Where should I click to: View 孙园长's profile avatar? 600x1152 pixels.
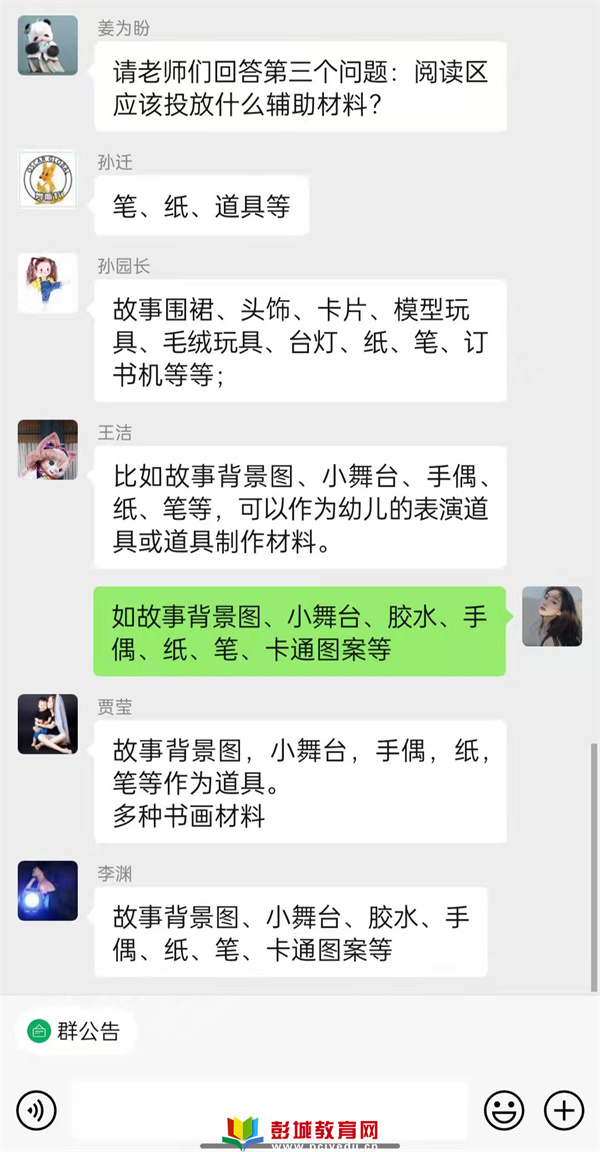47,284
